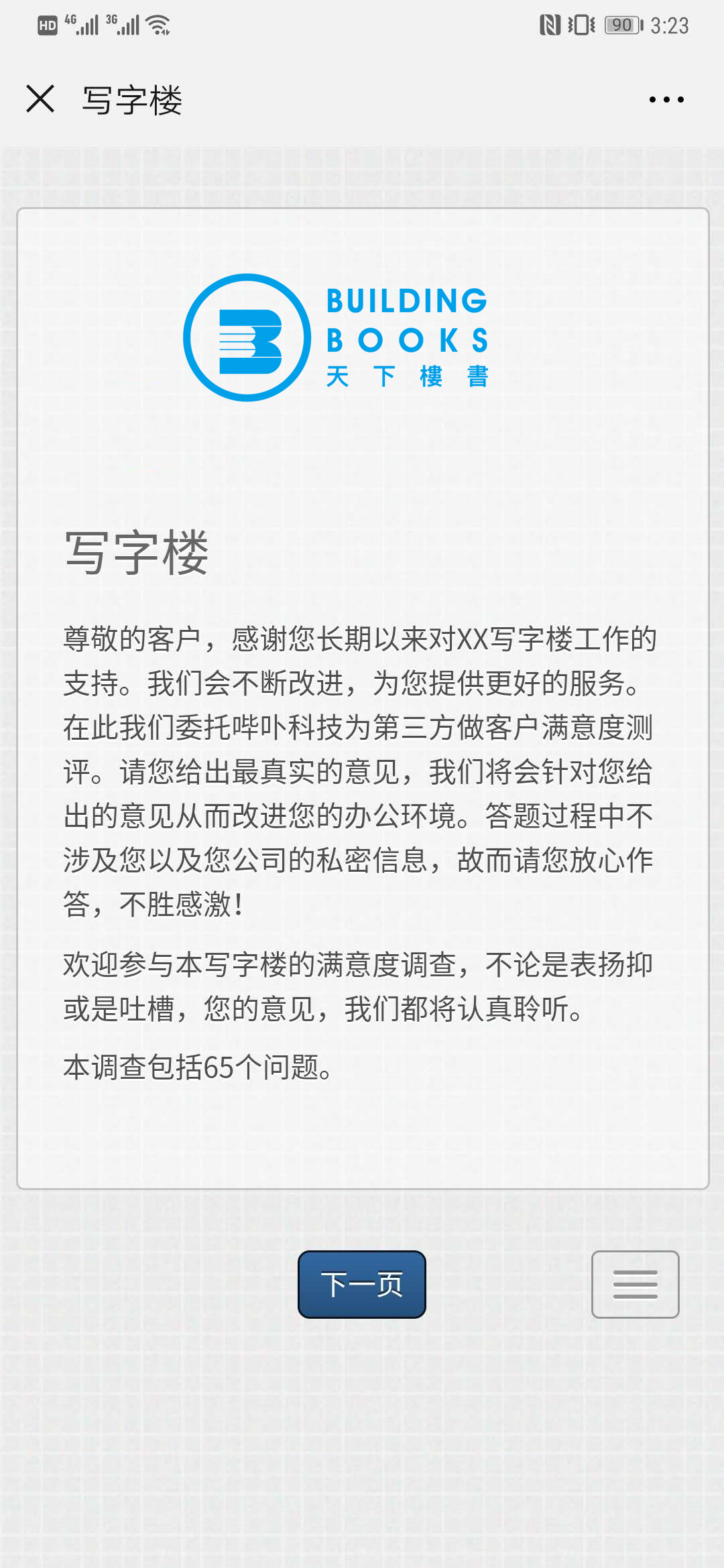Tap the 下一页 button to continue
The height and width of the screenshot is (1568, 724).
click(362, 1284)
